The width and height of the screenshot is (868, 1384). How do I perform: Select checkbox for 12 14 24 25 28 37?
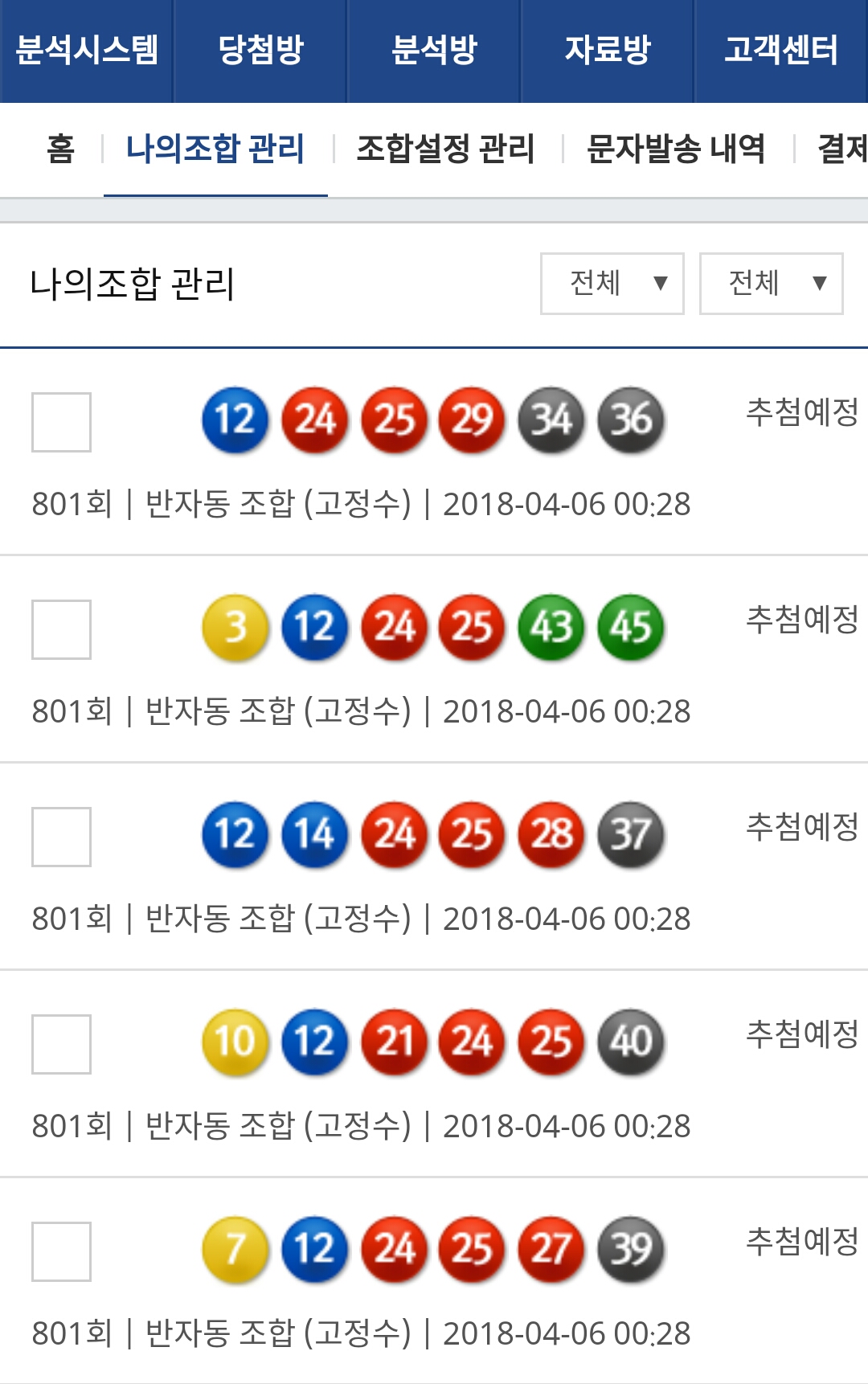point(61,837)
